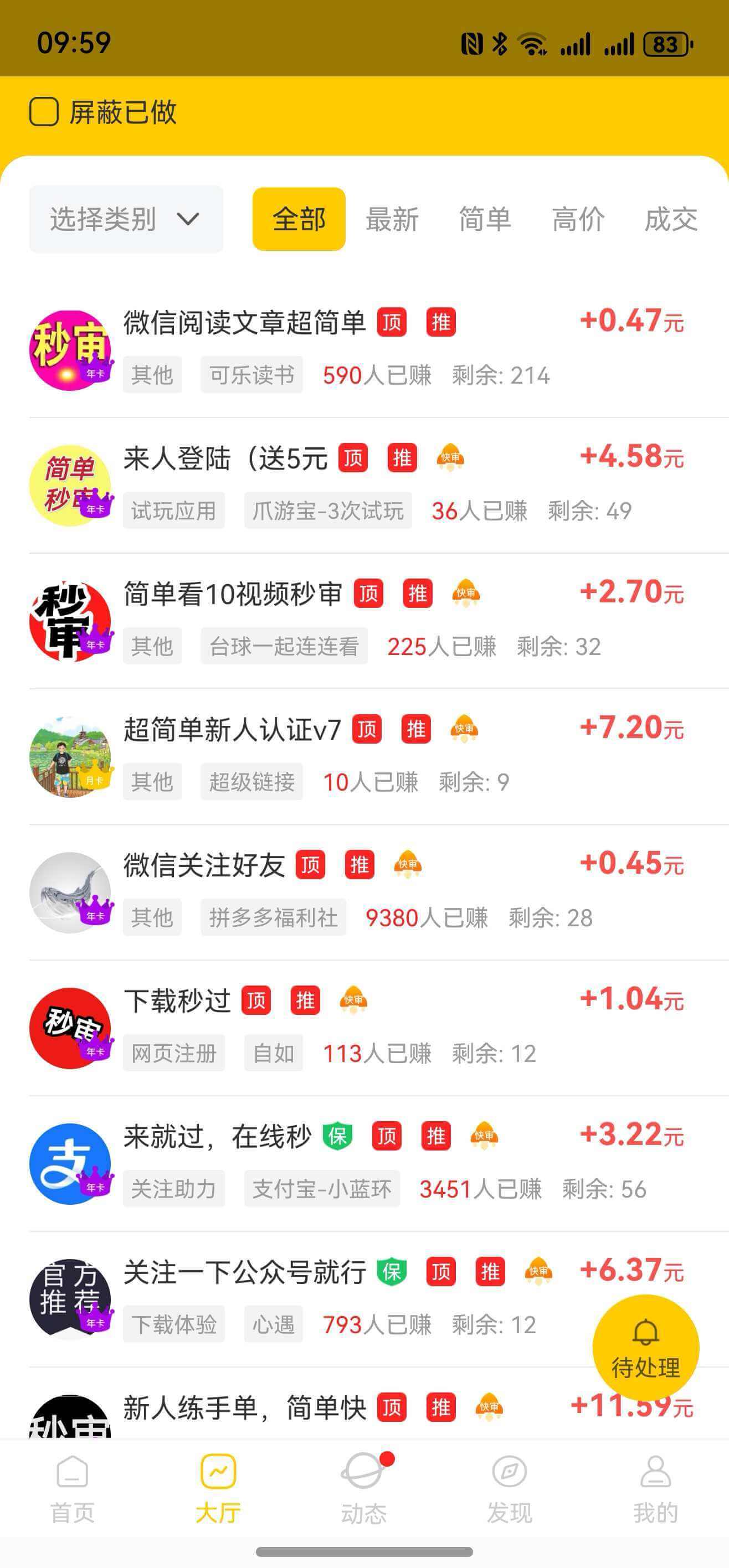This screenshot has width=729, height=1568.
Task: Open the 微信关注好友 task
Action: (x=204, y=865)
